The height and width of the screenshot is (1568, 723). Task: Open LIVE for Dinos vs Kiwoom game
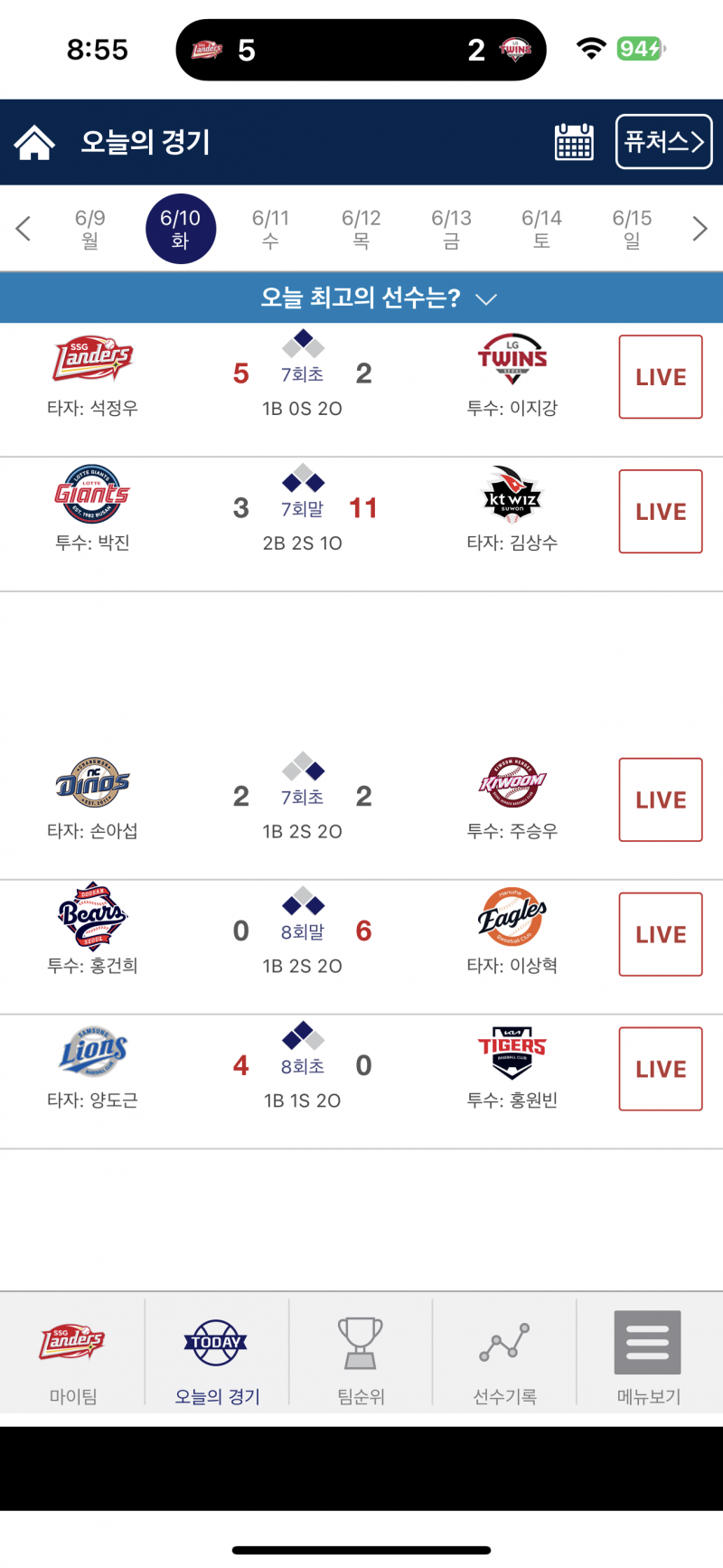point(661,800)
